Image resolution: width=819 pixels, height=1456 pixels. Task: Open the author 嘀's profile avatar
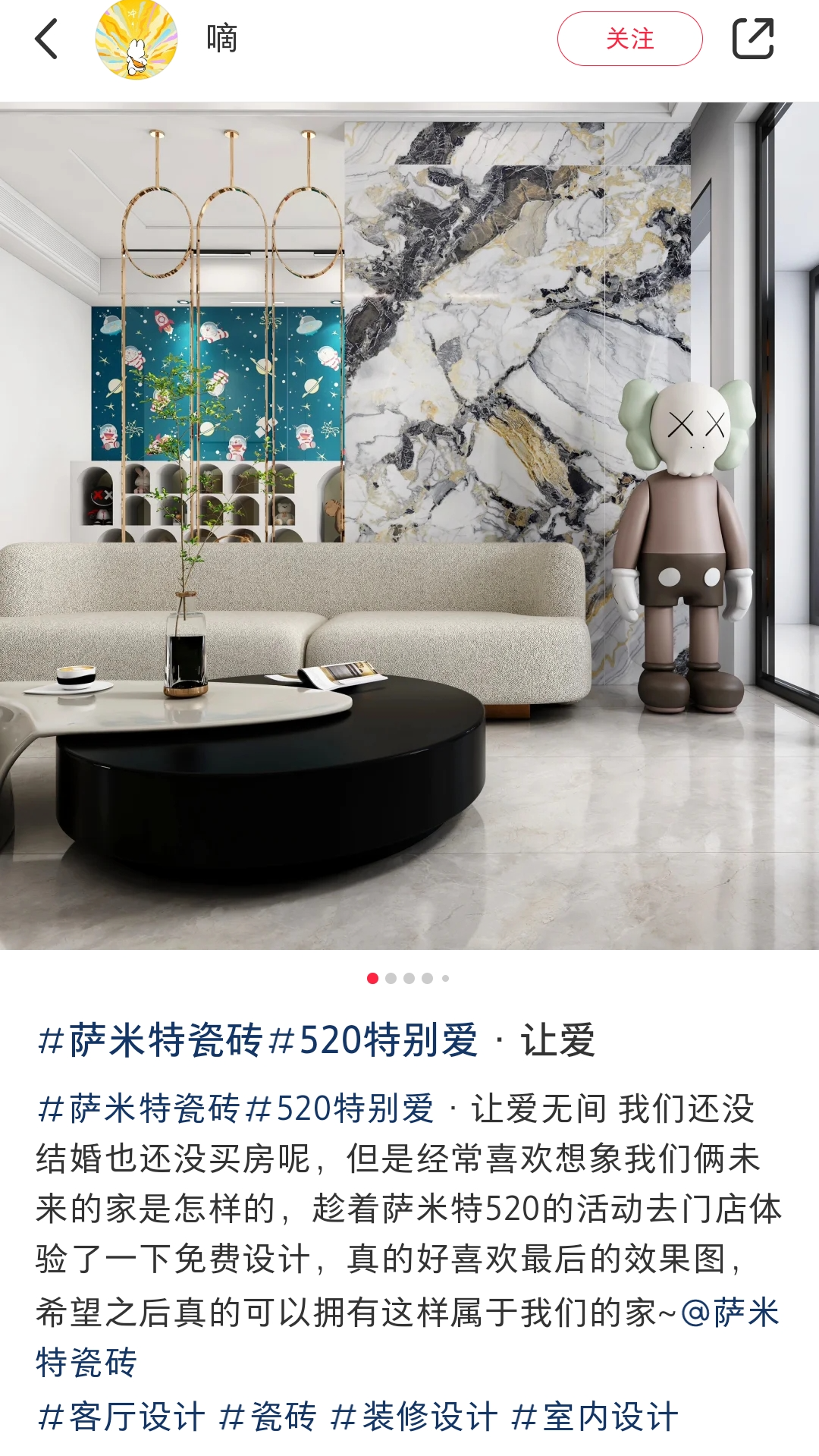point(136,39)
